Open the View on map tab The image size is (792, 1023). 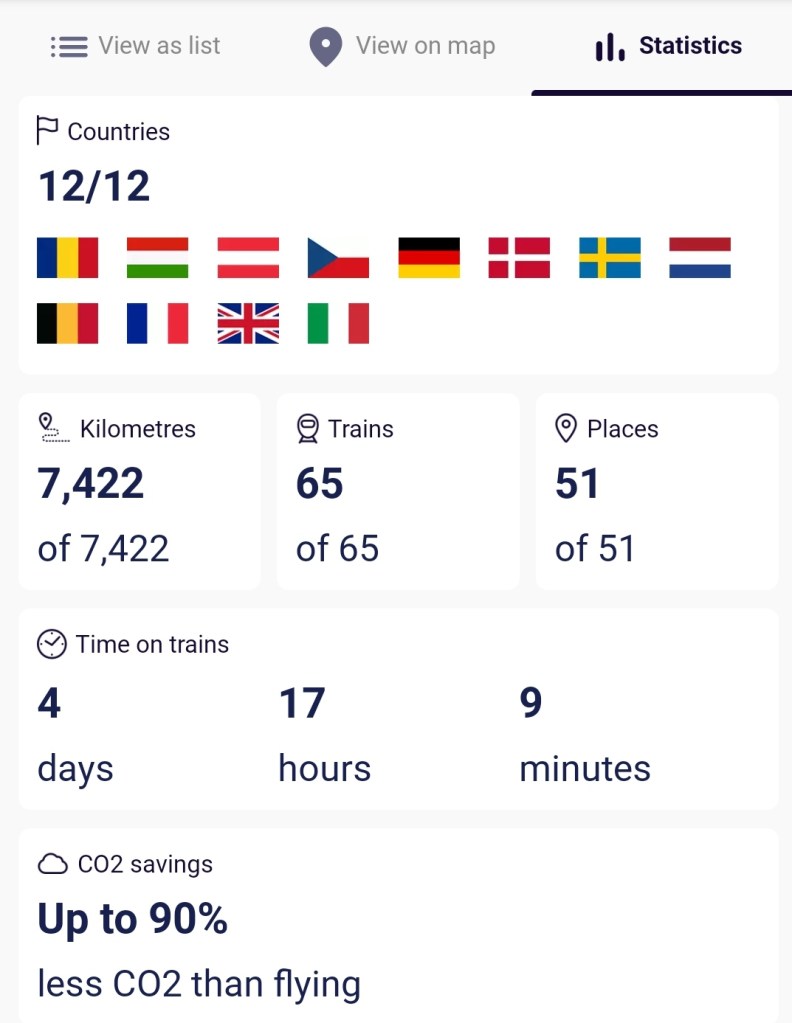(x=402, y=46)
